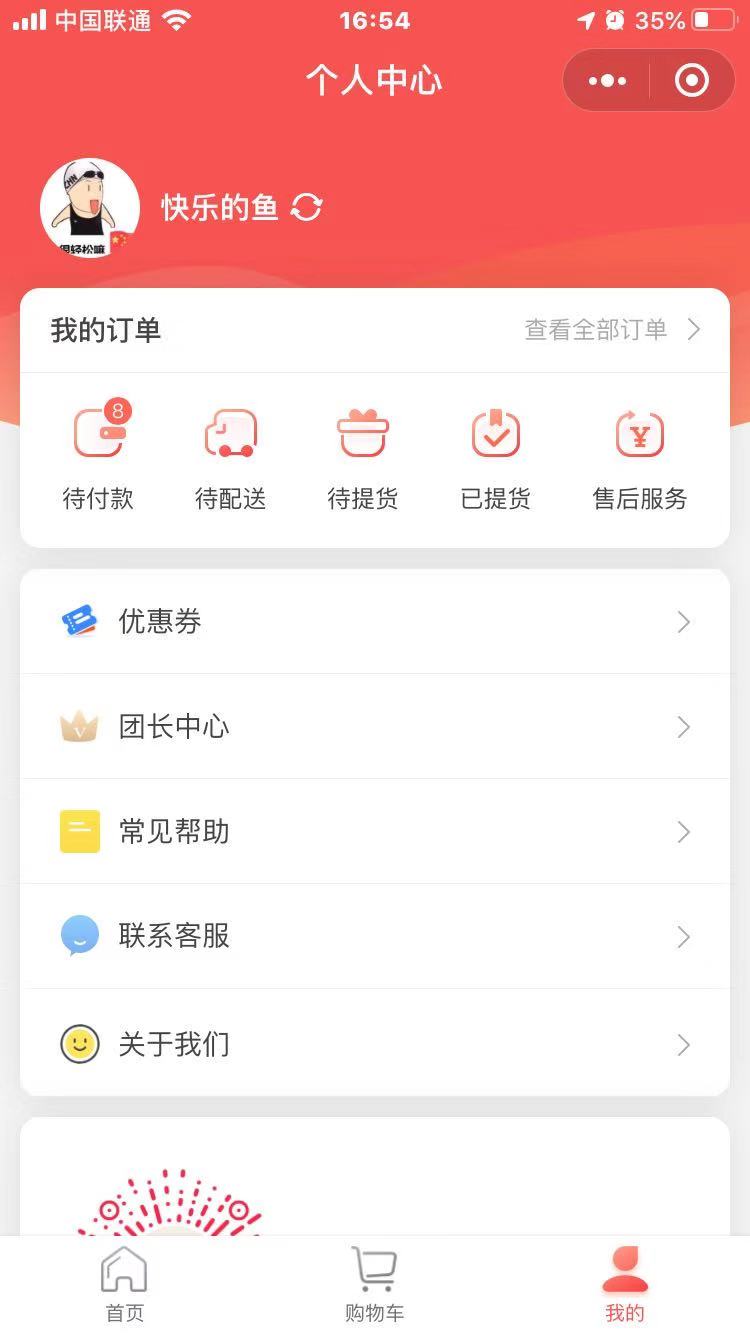Viewport: 750px width, 1334px height.
Task: Switch to the 首页 home tab
Action: (125, 1285)
